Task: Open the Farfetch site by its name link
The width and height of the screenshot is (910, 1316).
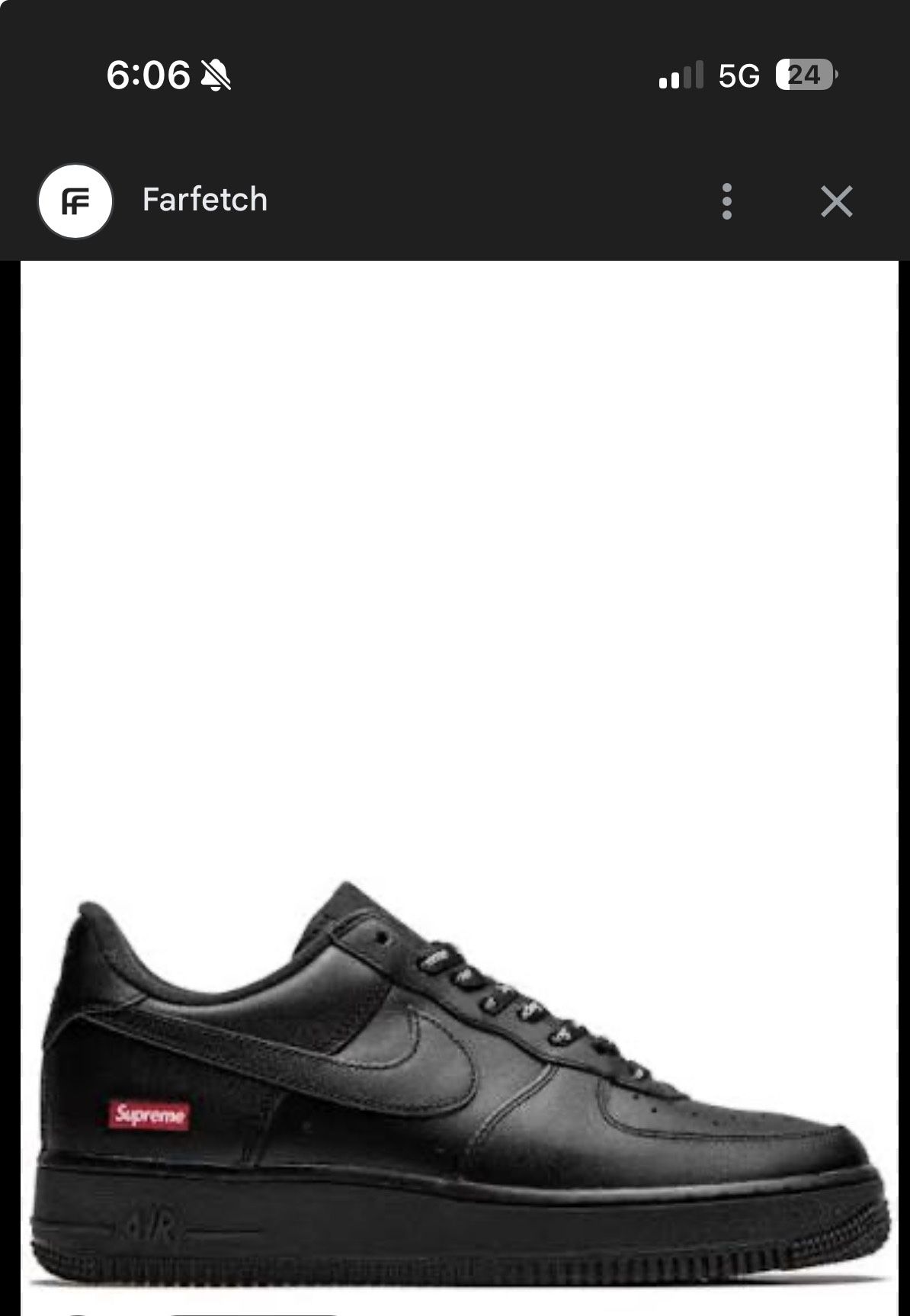Action: pos(203,200)
